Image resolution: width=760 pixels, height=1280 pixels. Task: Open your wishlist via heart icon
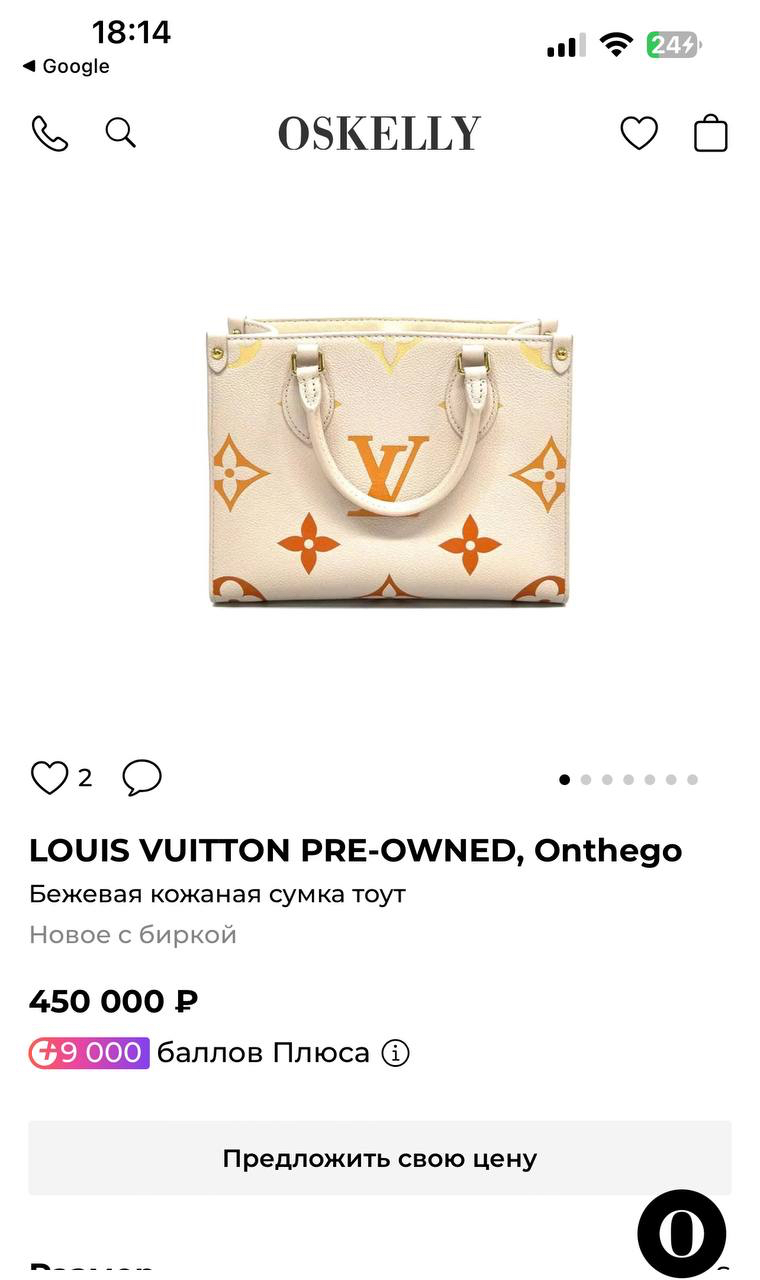(x=638, y=132)
